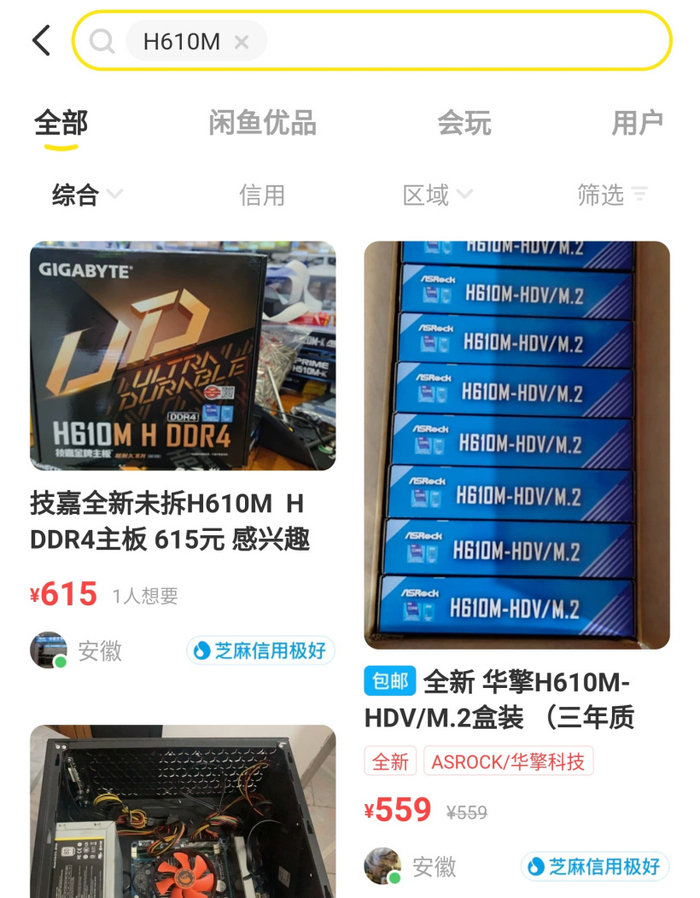Viewport: 700px width, 898px height.
Task: Expand the 综合 sort dropdown
Action: pyautogui.click(x=87, y=195)
